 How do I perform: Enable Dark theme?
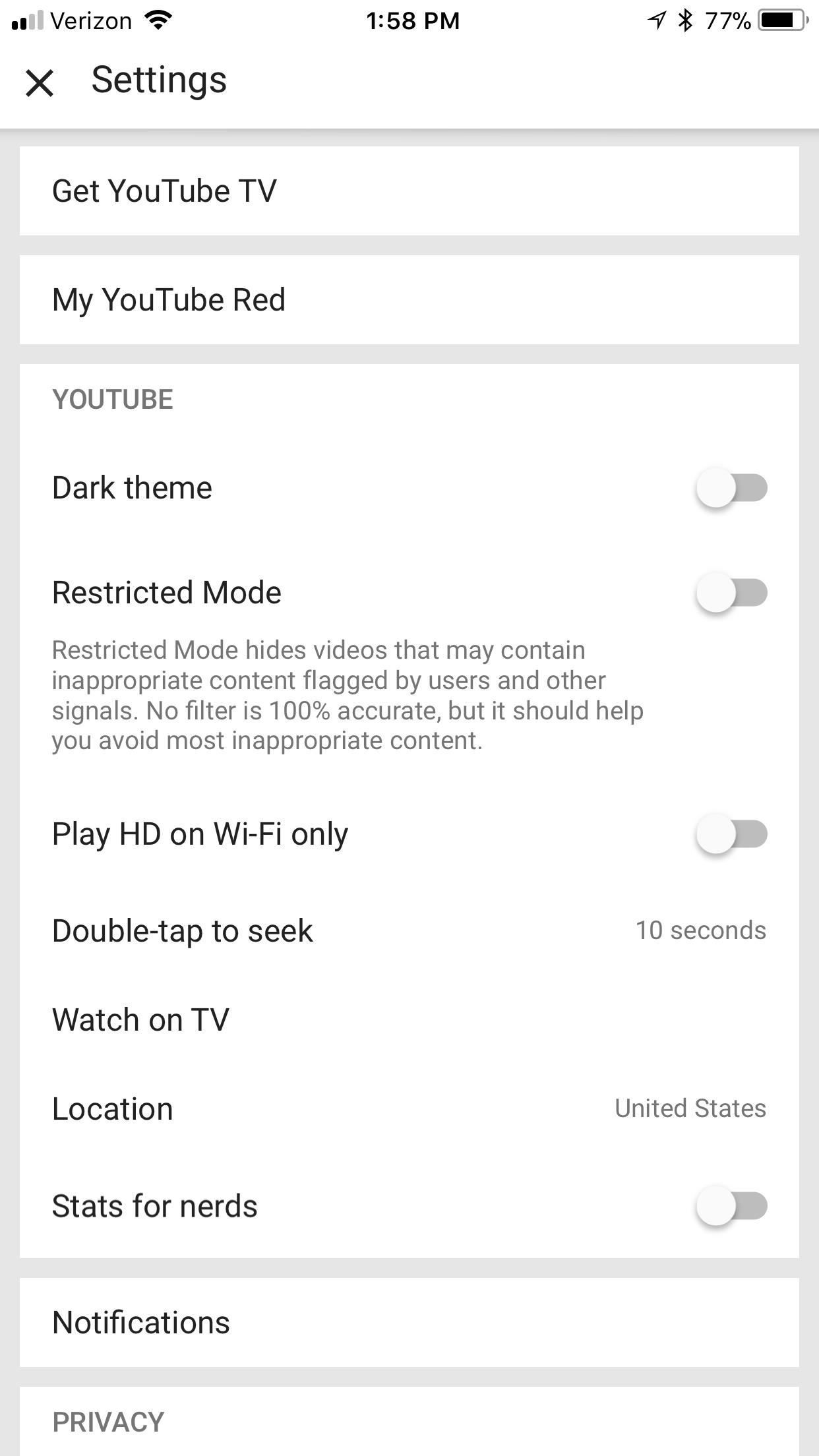click(732, 488)
